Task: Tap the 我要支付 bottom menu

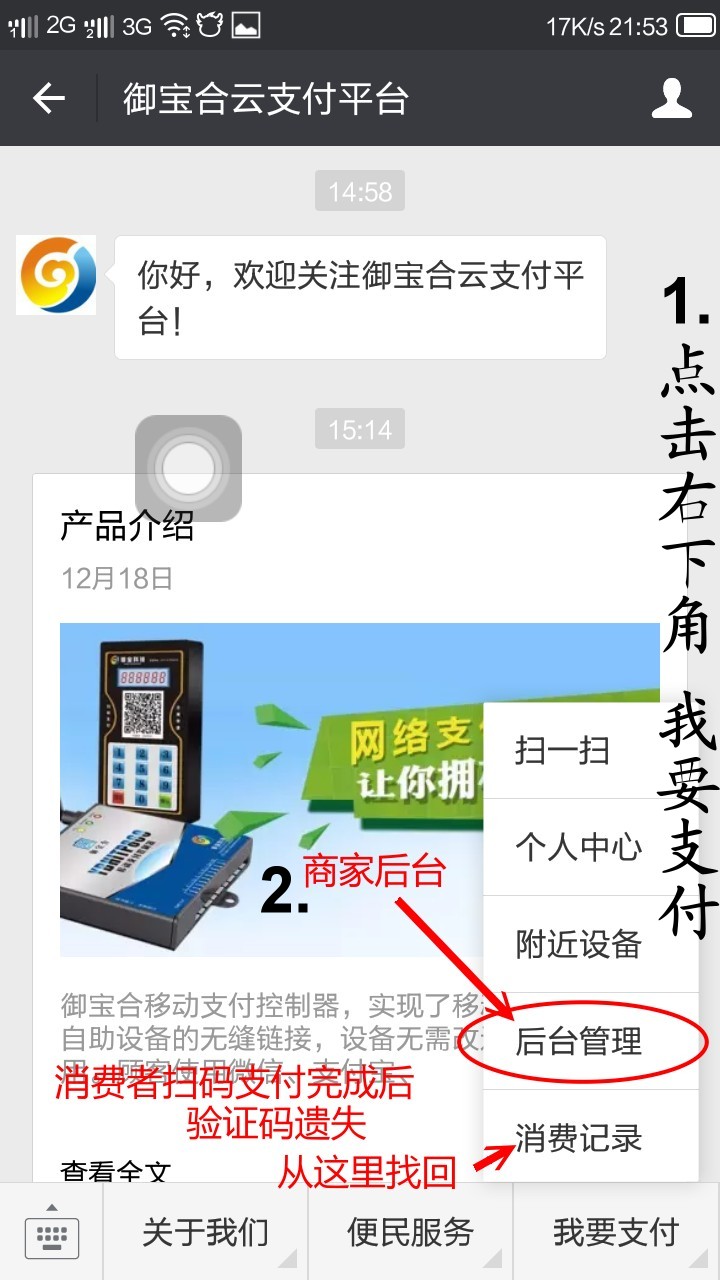Action: pyautogui.click(x=616, y=1233)
